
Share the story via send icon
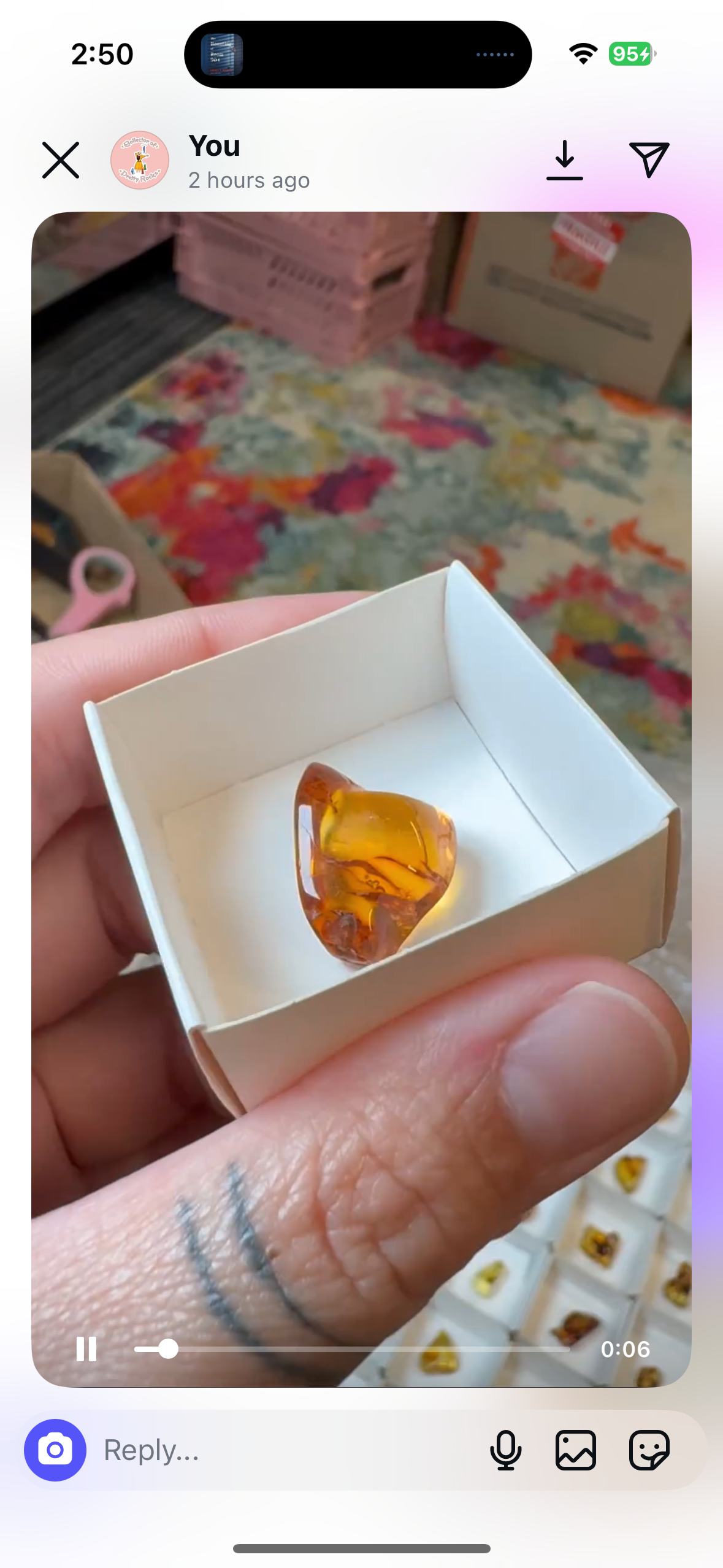pos(648,159)
